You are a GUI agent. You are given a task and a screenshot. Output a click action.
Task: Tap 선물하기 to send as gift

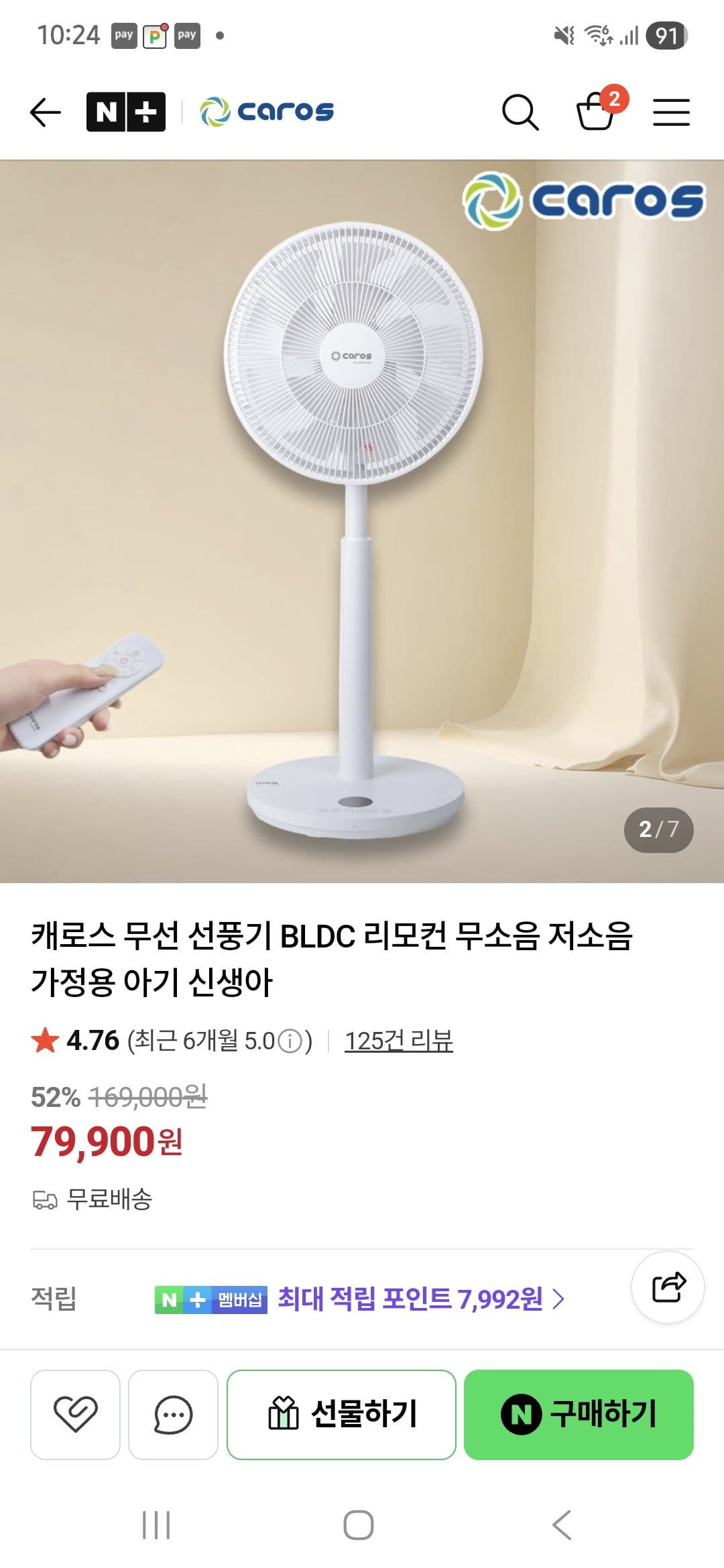341,1414
